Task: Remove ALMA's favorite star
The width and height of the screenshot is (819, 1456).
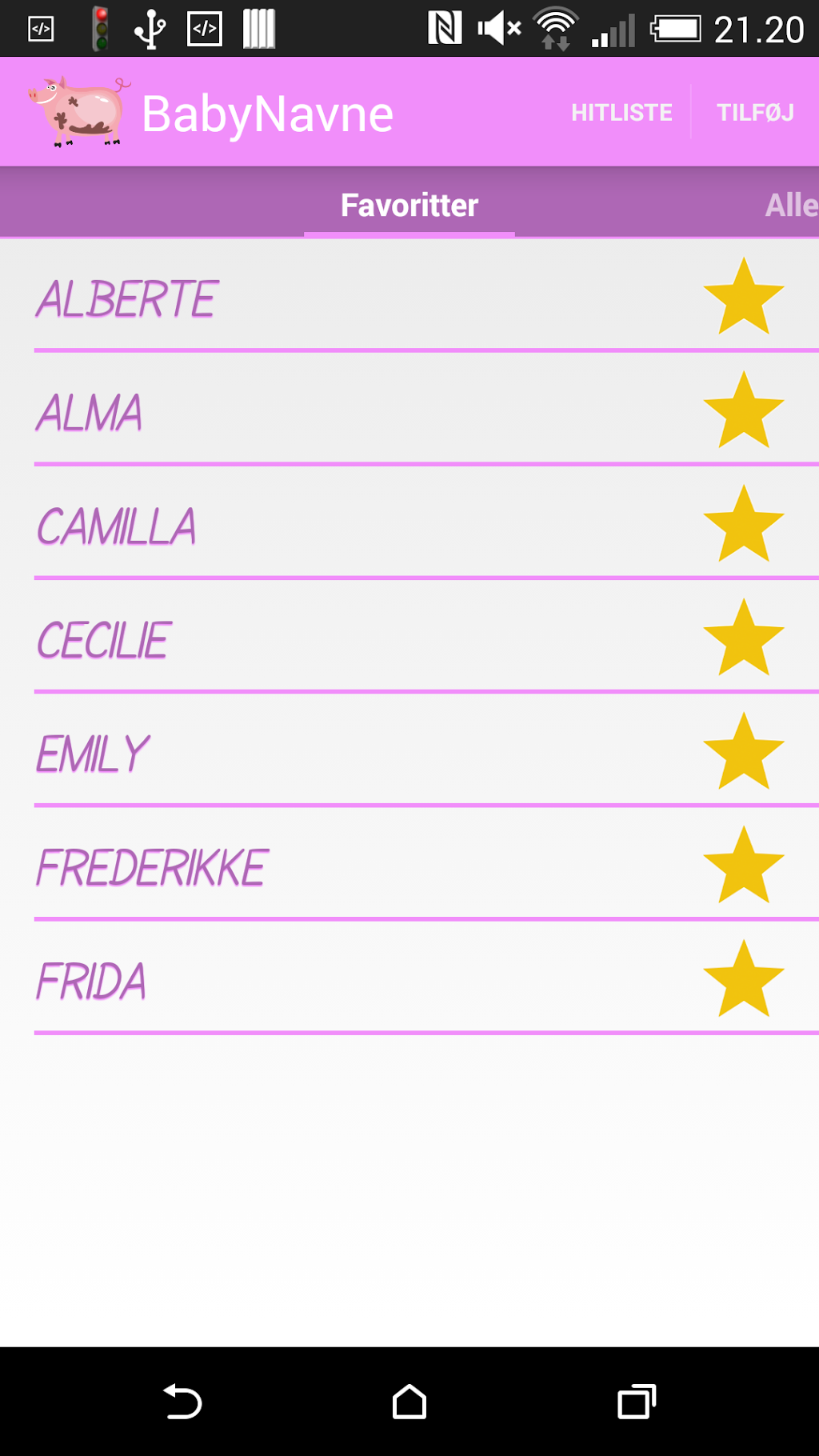Action: (x=744, y=411)
